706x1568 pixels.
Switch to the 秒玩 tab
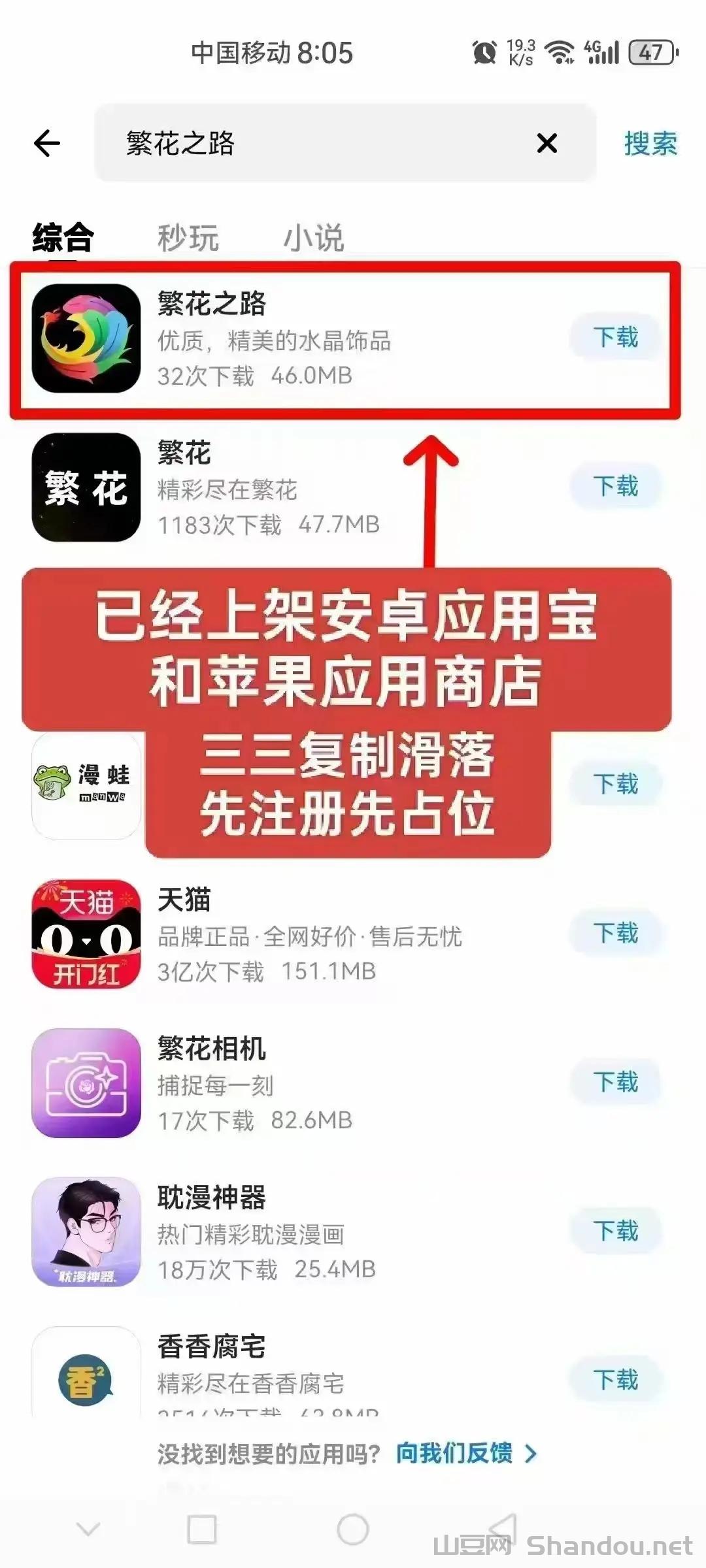click(x=188, y=238)
